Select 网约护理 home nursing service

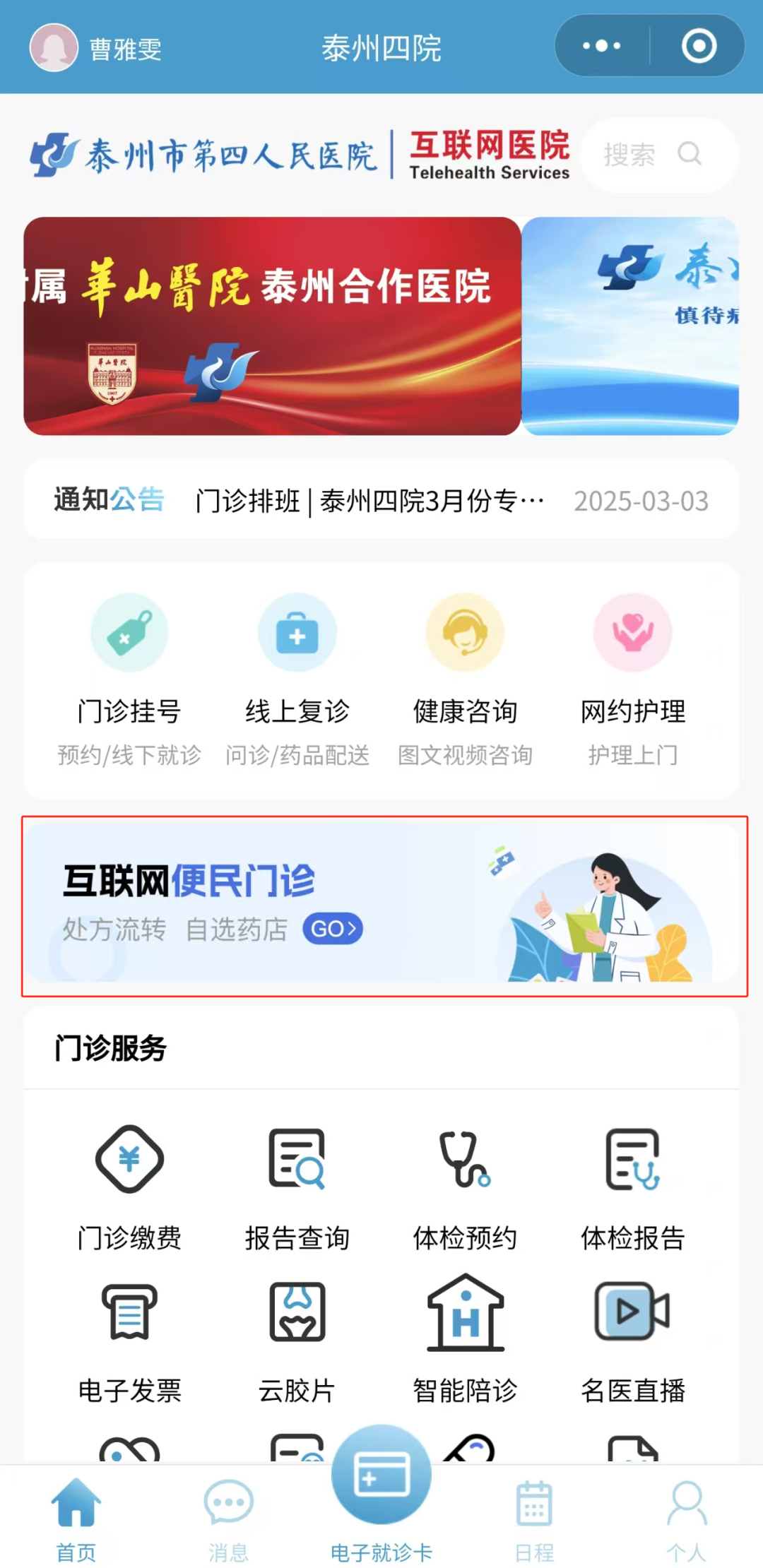click(633, 678)
